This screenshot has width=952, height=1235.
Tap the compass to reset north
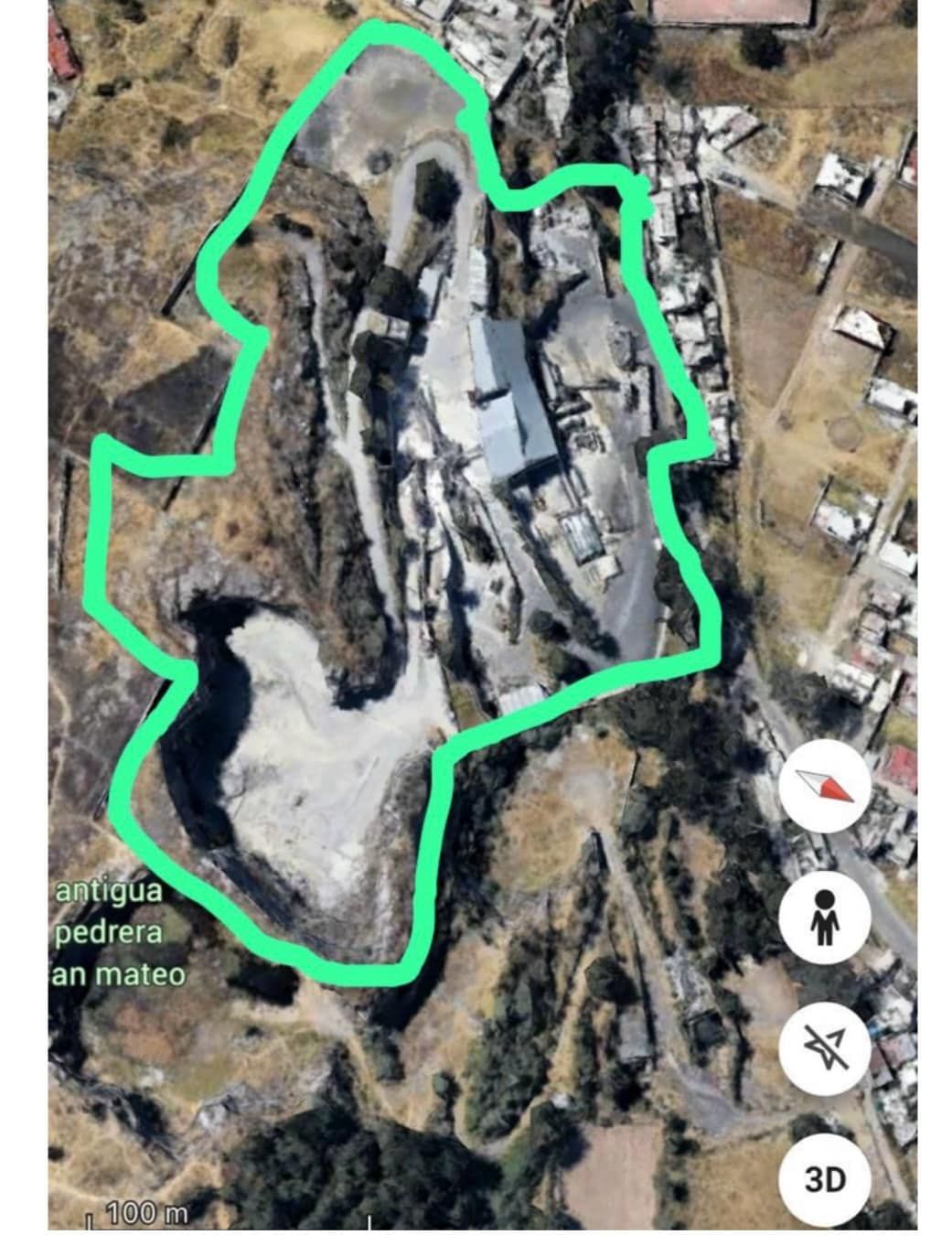click(826, 787)
